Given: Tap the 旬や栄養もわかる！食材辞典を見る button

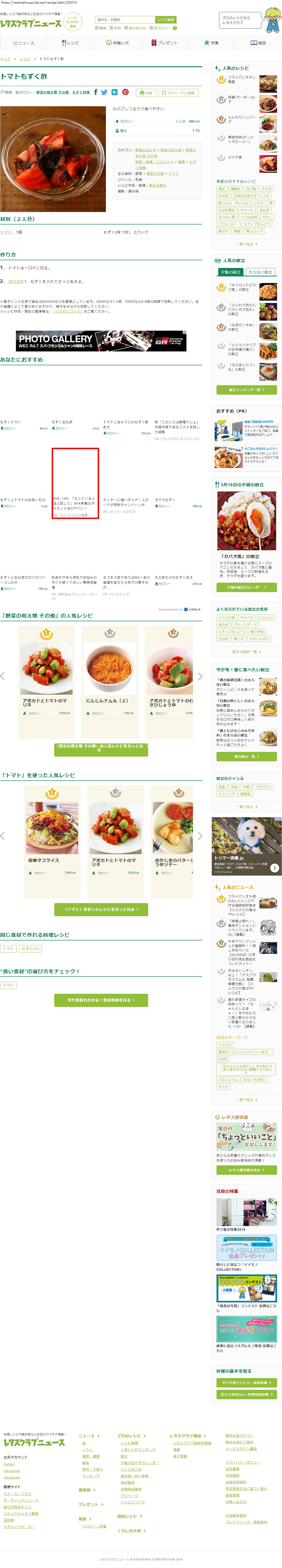Looking at the screenshot, I should pyautogui.click(x=101, y=1000).
